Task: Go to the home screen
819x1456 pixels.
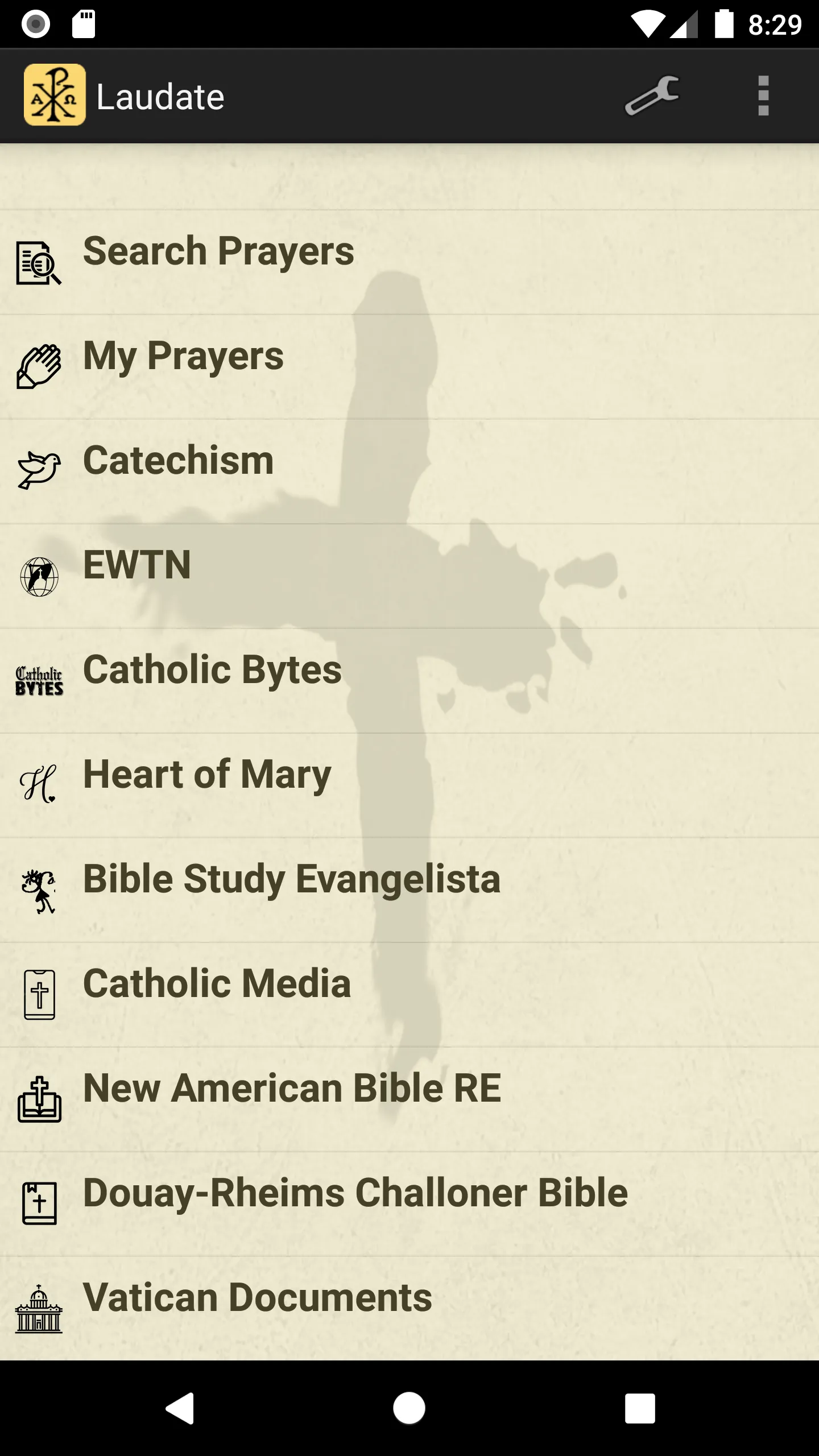Action: (x=409, y=1408)
